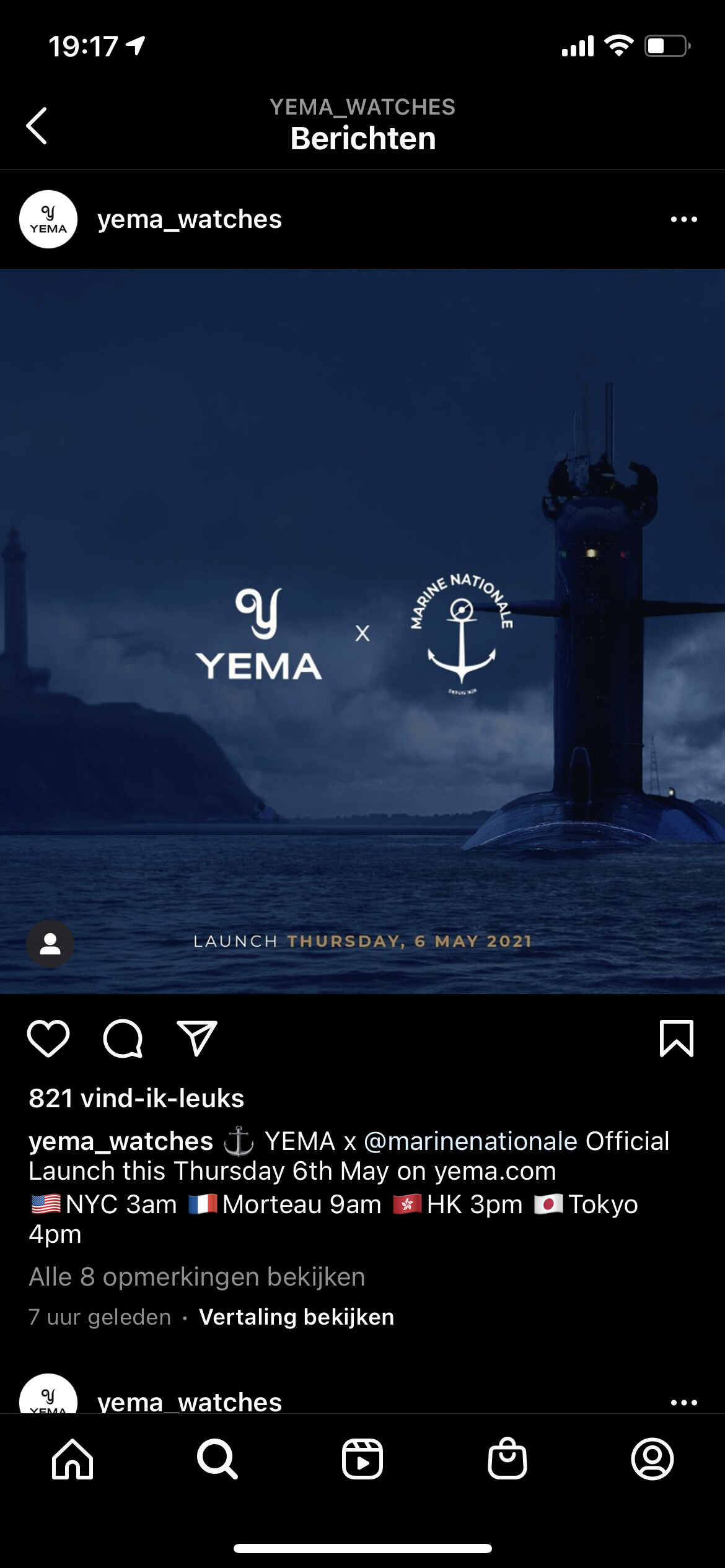Go back with the top-left arrow
The width and height of the screenshot is (725, 1568).
[37, 126]
